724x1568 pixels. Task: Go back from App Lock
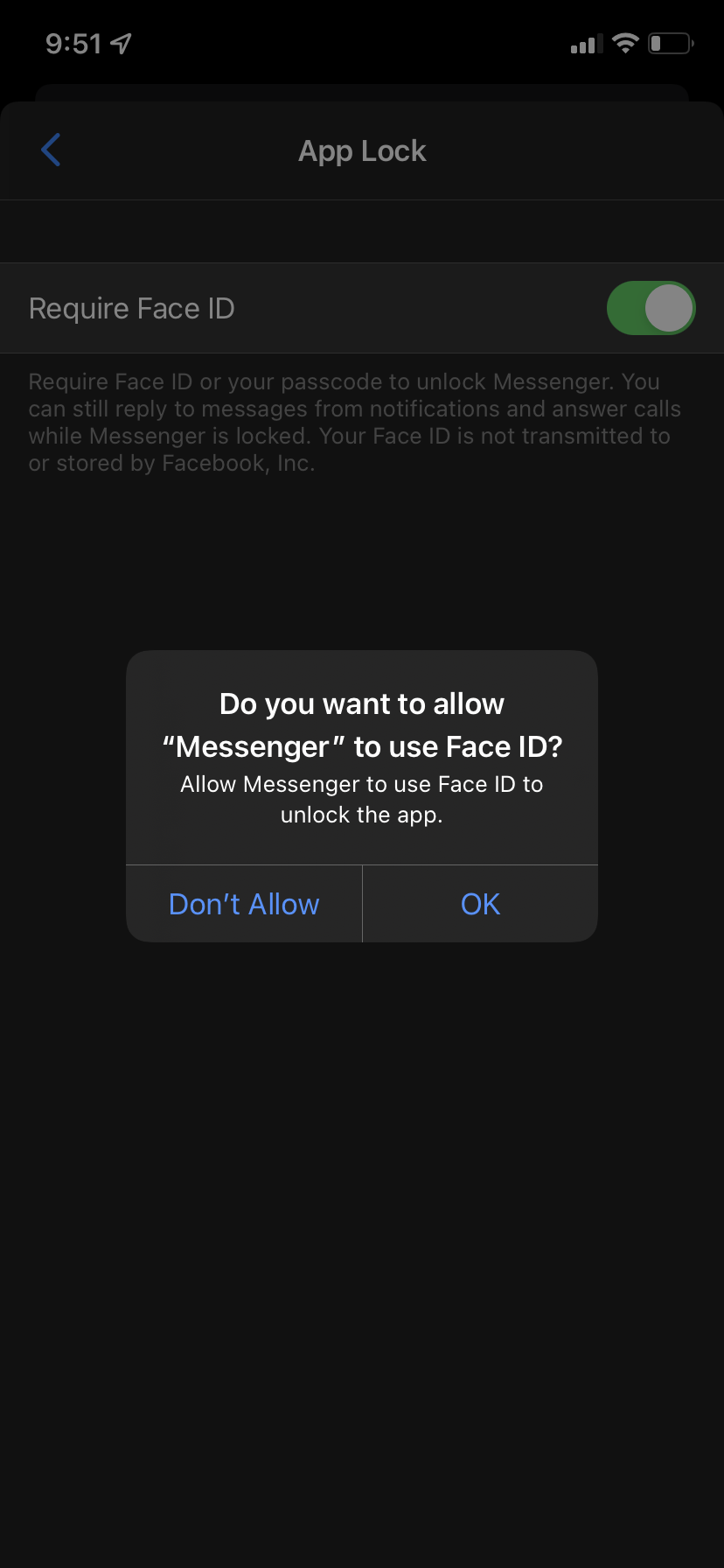coord(52,150)
